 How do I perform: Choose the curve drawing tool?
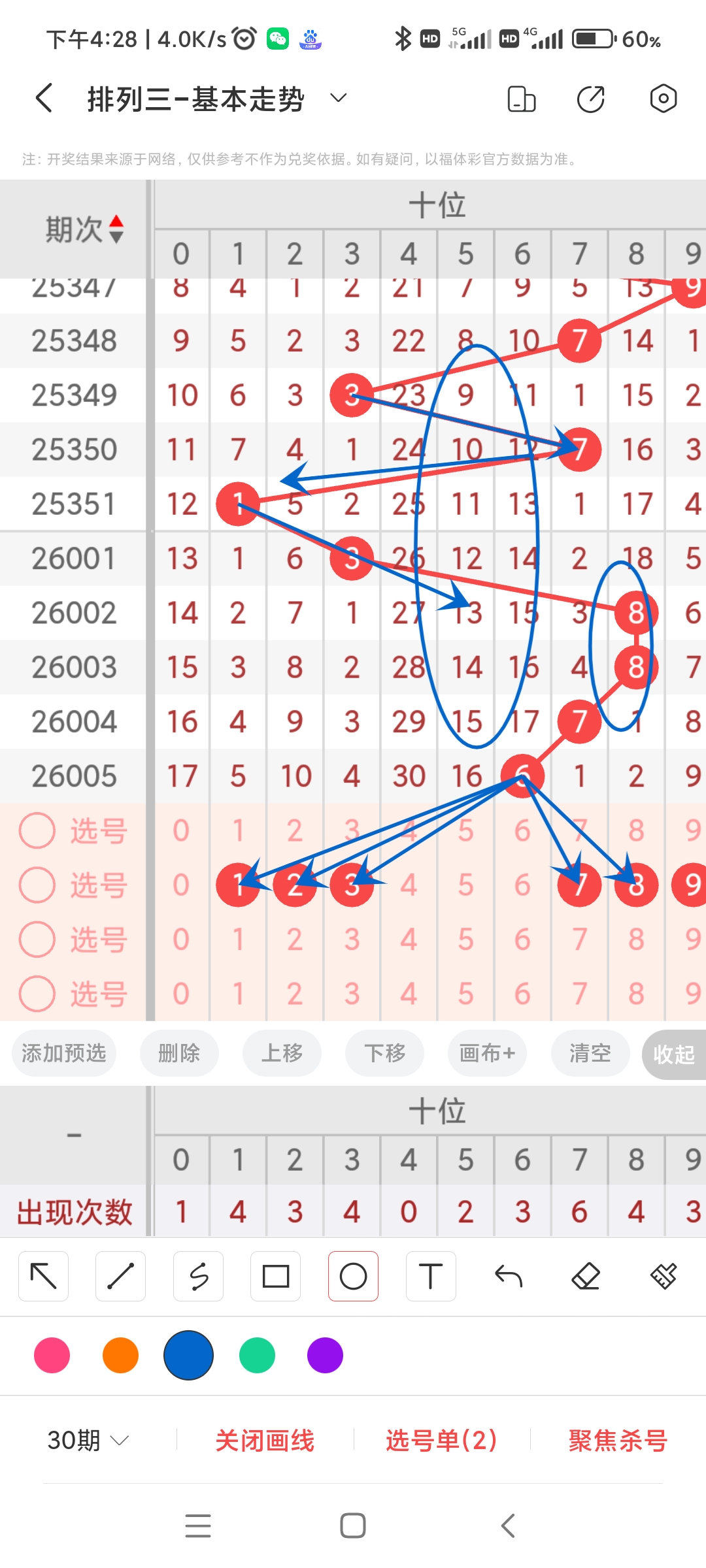[x=198, y=1275]
